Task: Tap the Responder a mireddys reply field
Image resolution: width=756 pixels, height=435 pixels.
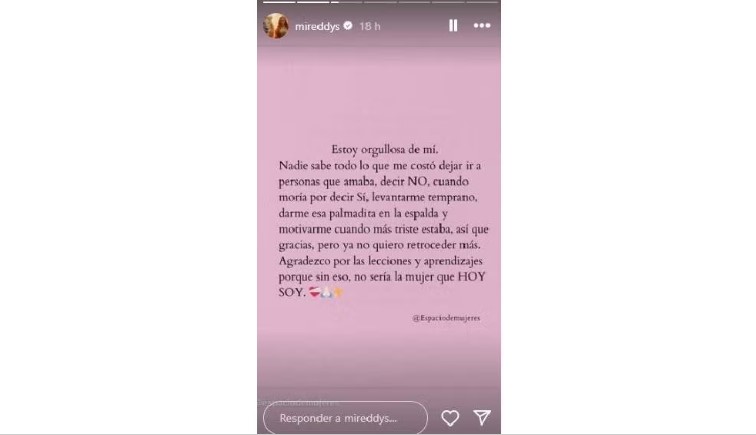Action: [345, 418]
